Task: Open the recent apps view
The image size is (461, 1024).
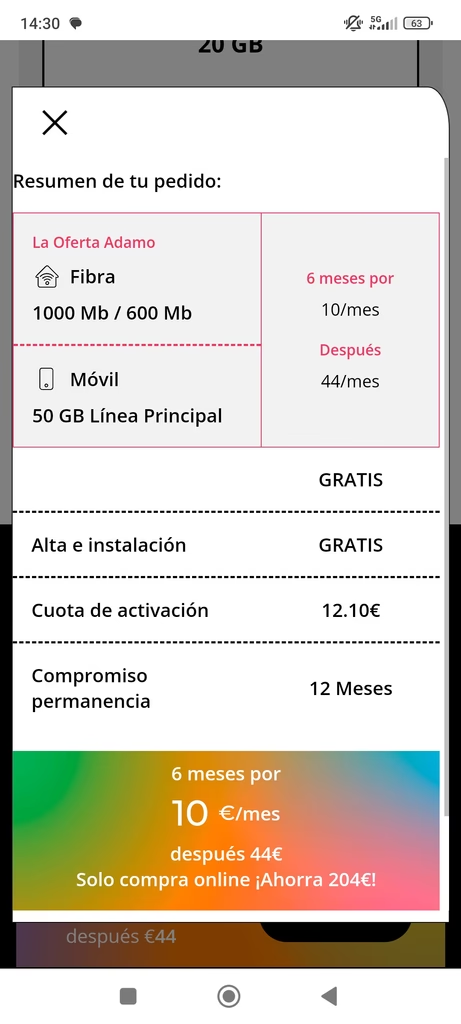Action: tap(128, 996)
